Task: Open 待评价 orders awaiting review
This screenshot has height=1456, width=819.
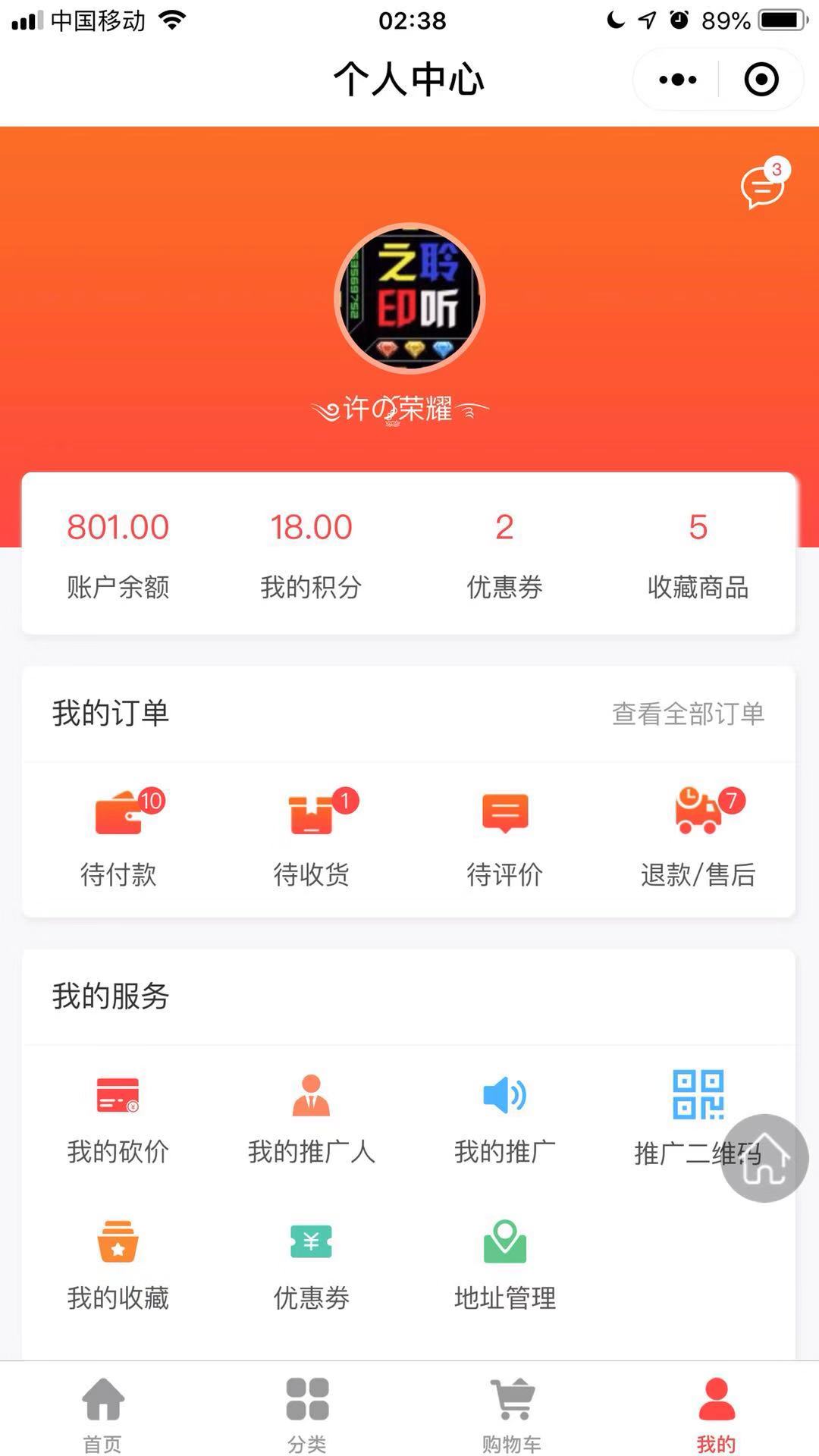Action: point(505,838)
